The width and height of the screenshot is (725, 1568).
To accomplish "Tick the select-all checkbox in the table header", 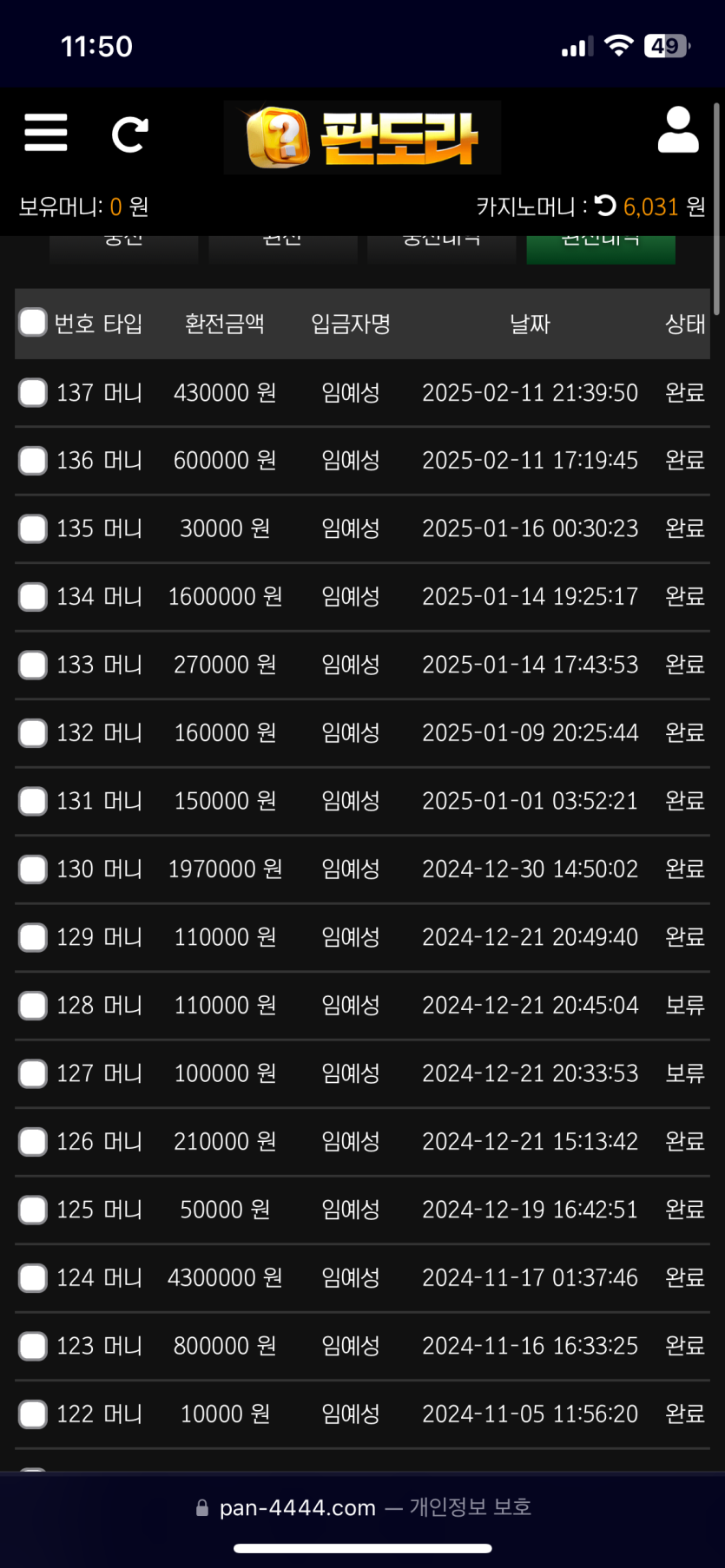I will [x=33, y=322].
